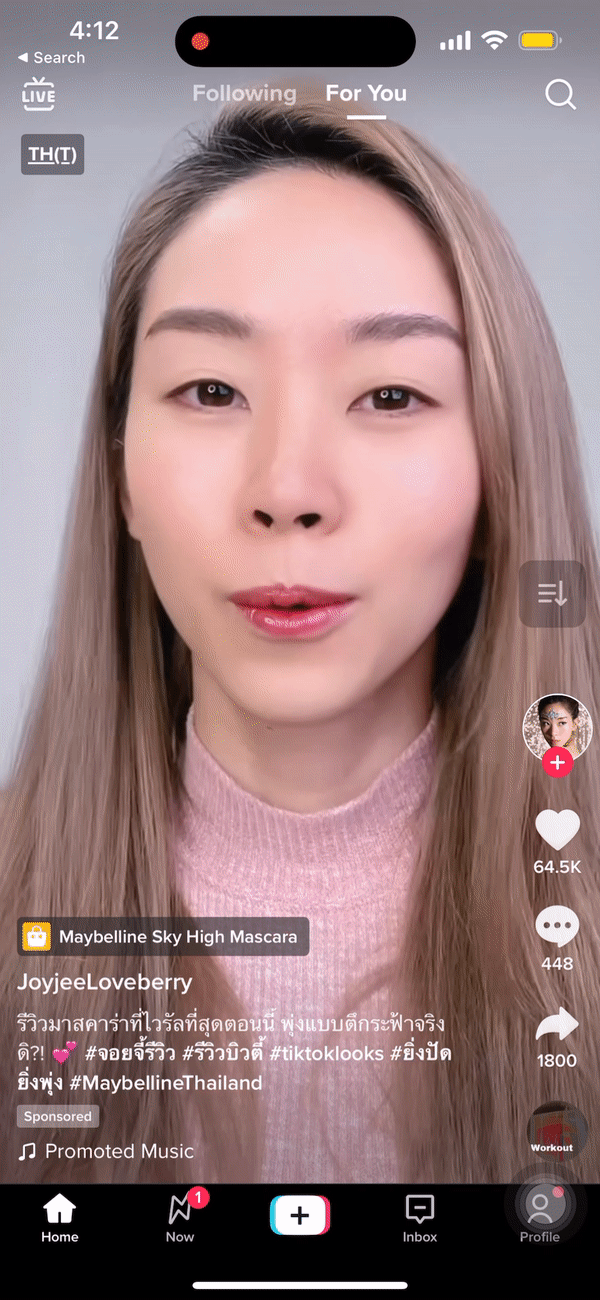Open the Now tab
This screenshot has width=600, height=1300.
point(180,1217)
